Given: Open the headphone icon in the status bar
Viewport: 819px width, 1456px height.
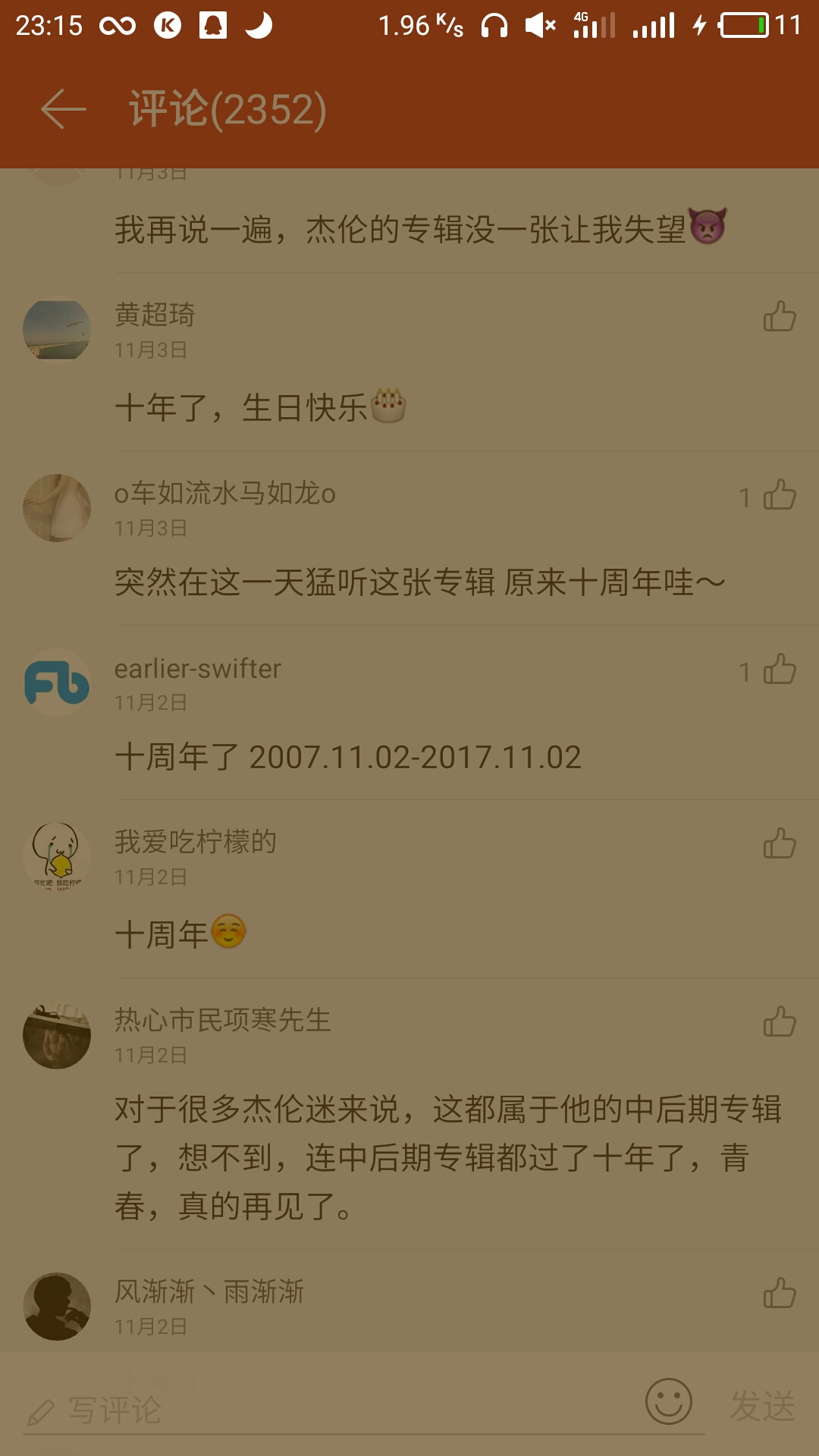Looking at the screenshot, I should pyautogui.click(x=494, y=25).
